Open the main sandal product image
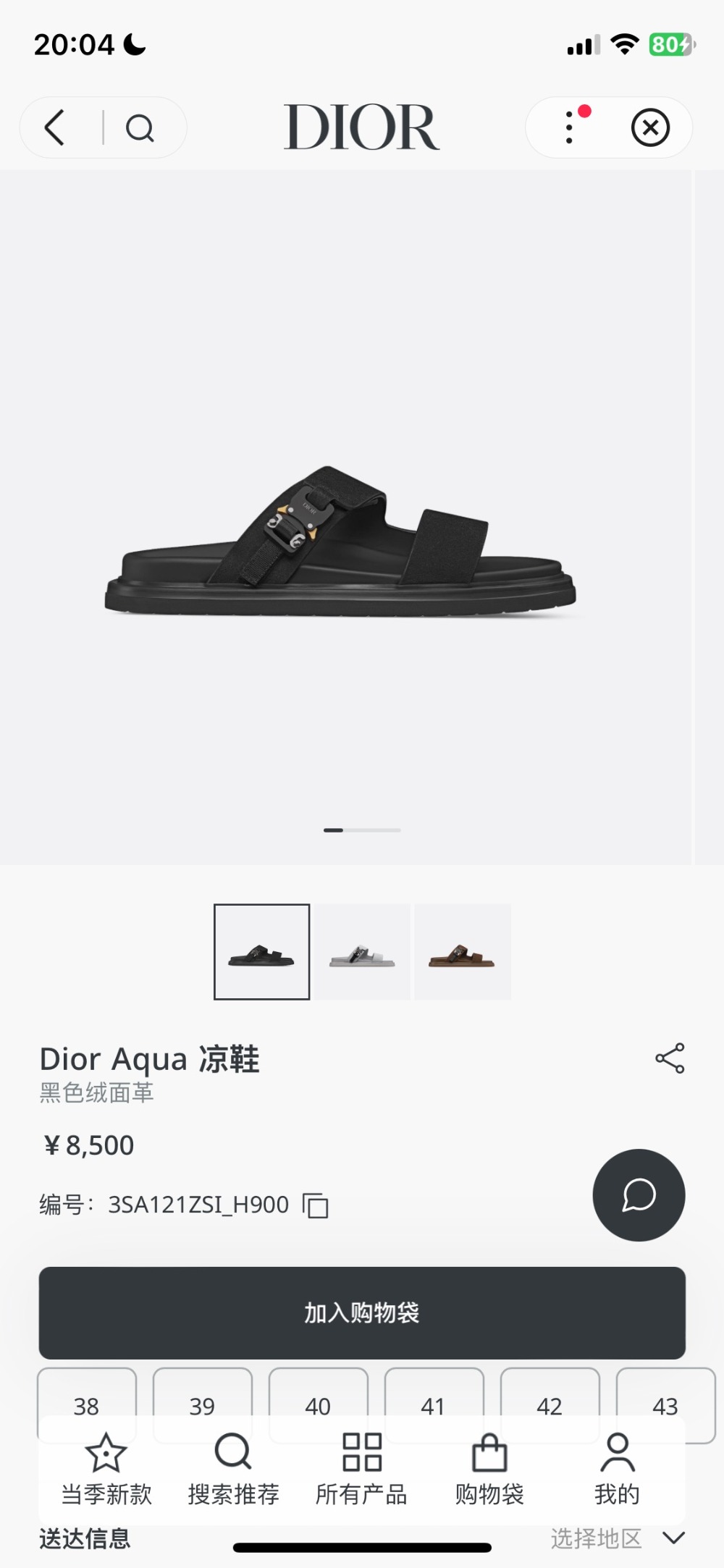 point(345,518)
